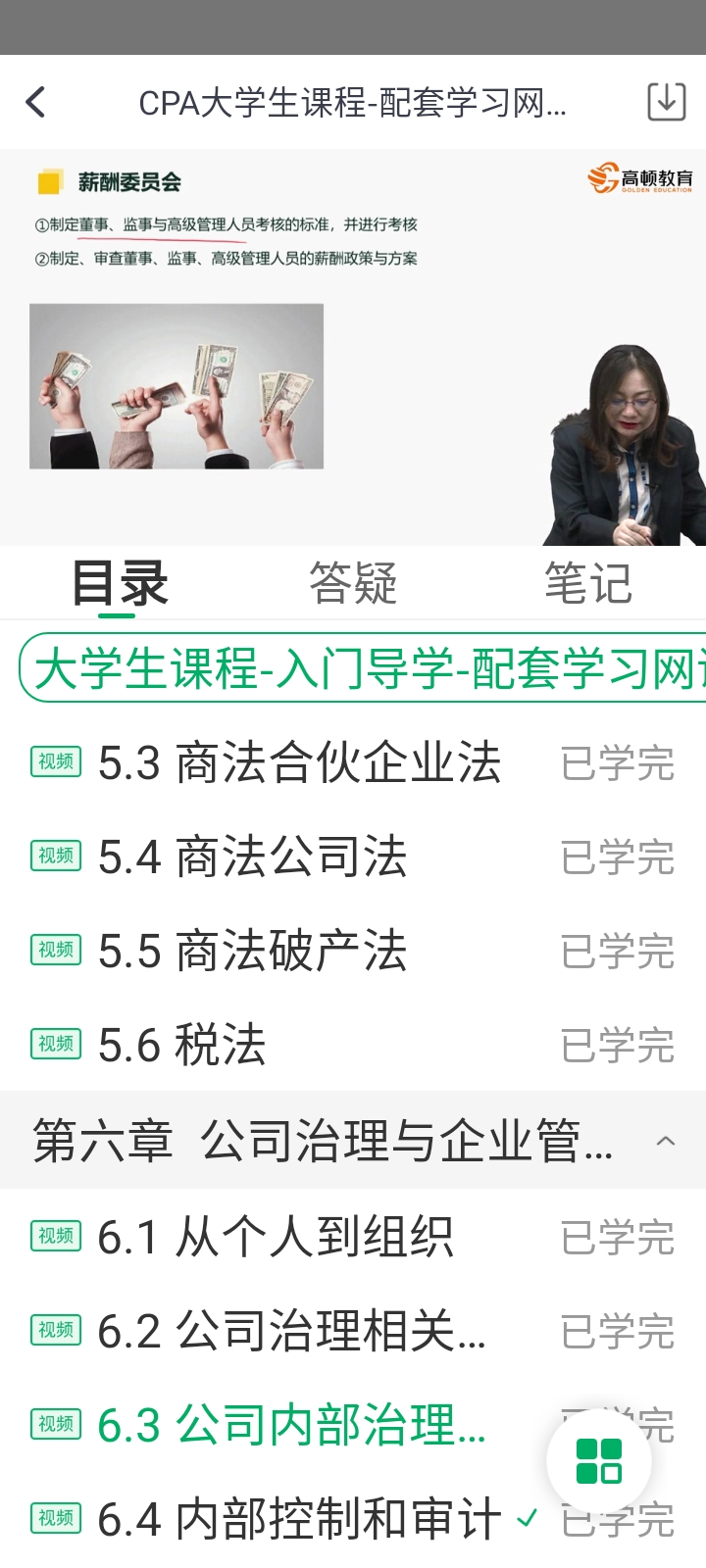706x1568 pixels.
Task: Switch to the 答疑 tab
Action: [353, 583]
